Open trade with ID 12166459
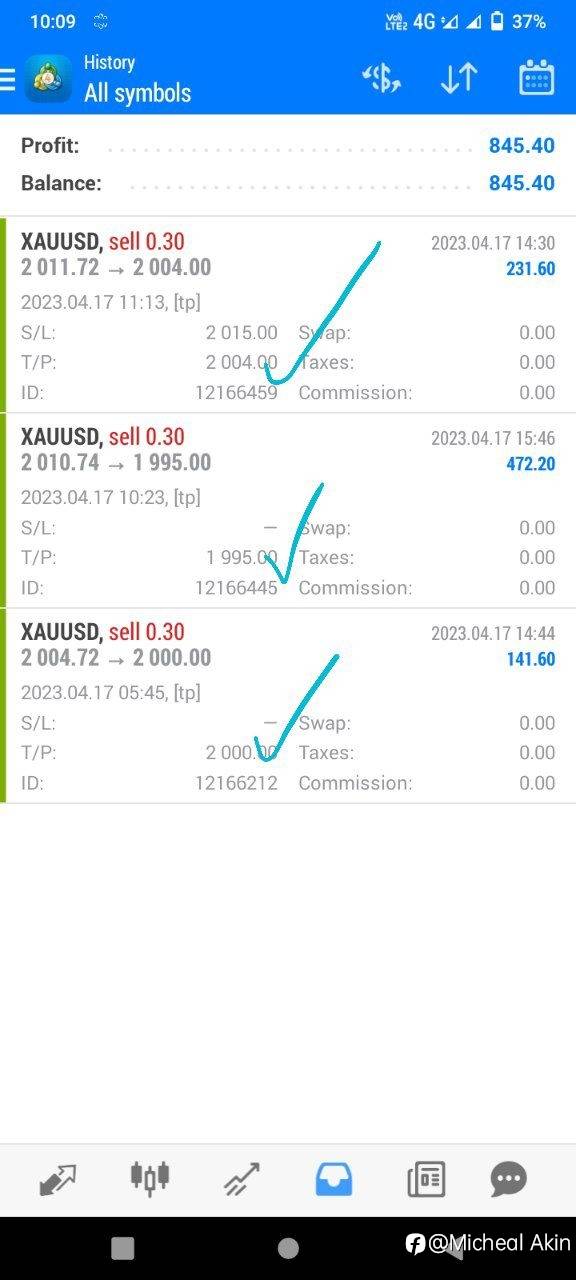576x1280 pixels. (x=288, y=315)
